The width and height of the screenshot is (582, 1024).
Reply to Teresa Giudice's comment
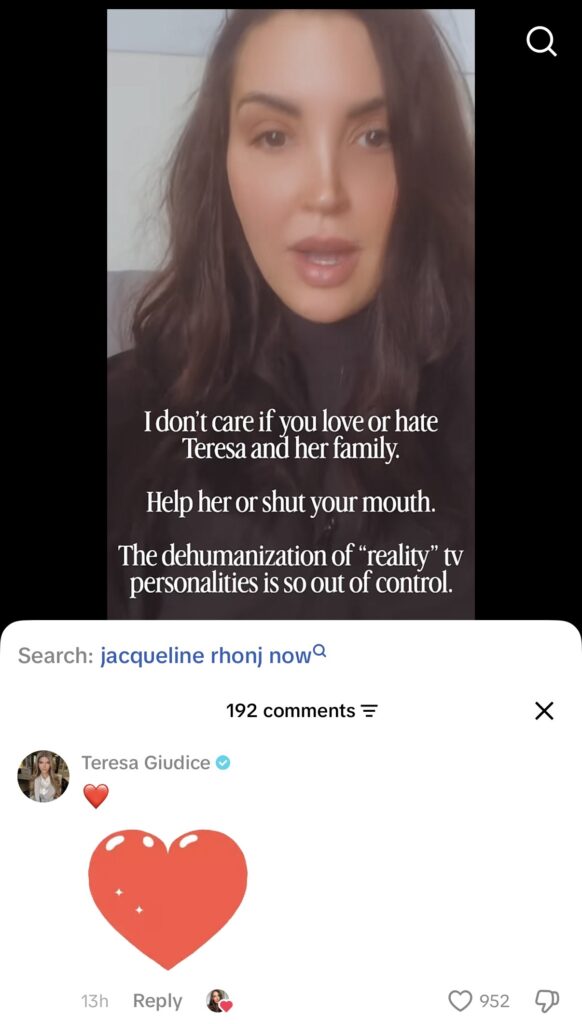pos(157,1000)
